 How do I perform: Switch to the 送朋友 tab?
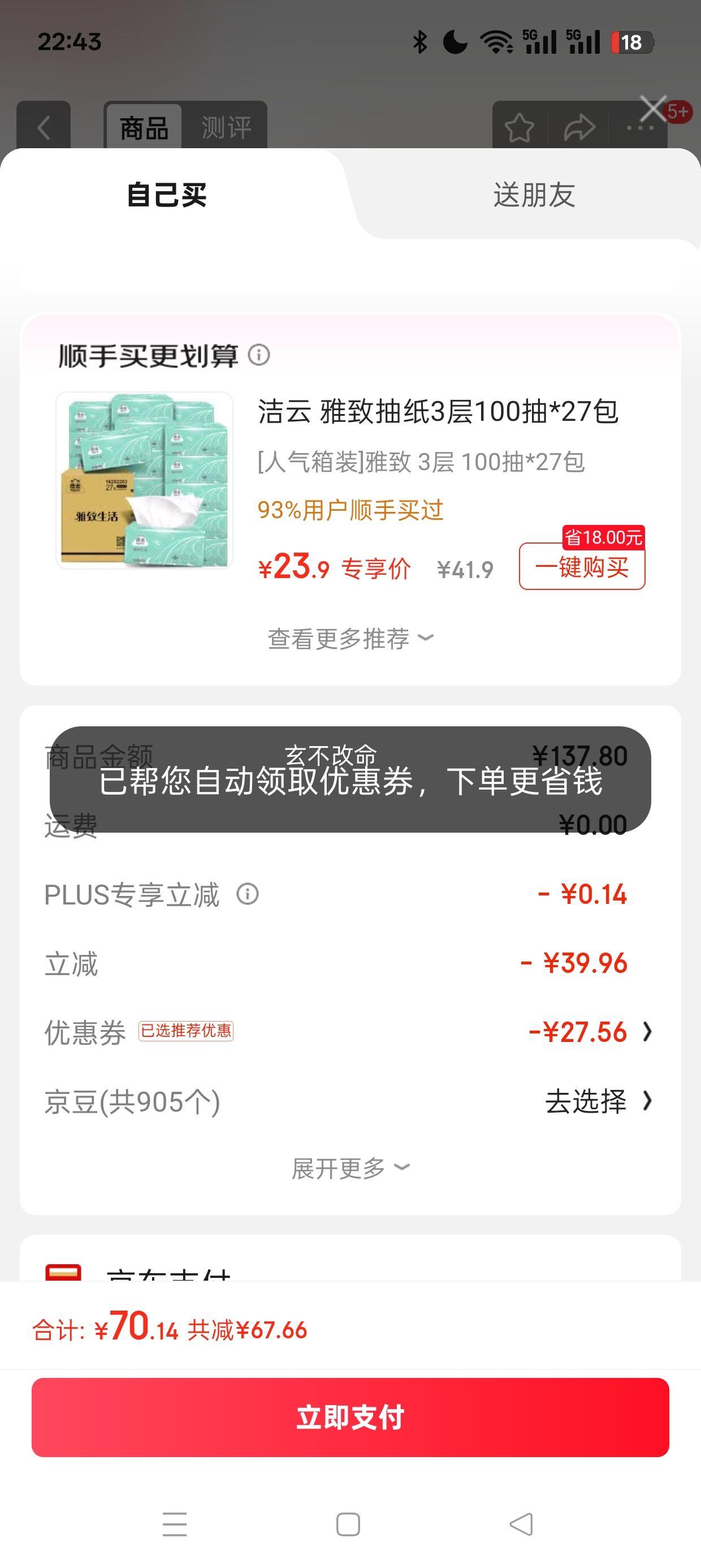pos(534,195)
